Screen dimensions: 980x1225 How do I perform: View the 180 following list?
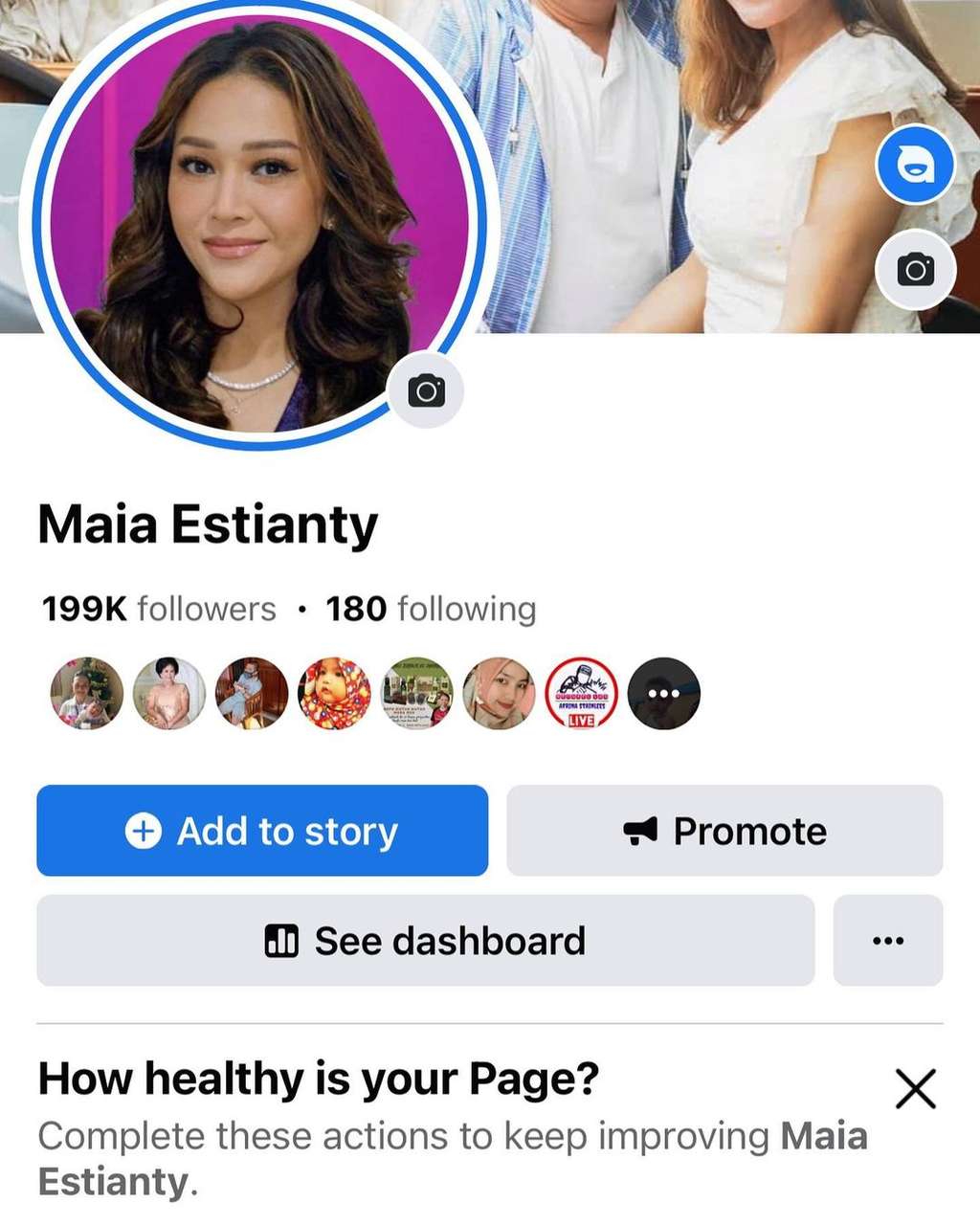pos(431,609)
